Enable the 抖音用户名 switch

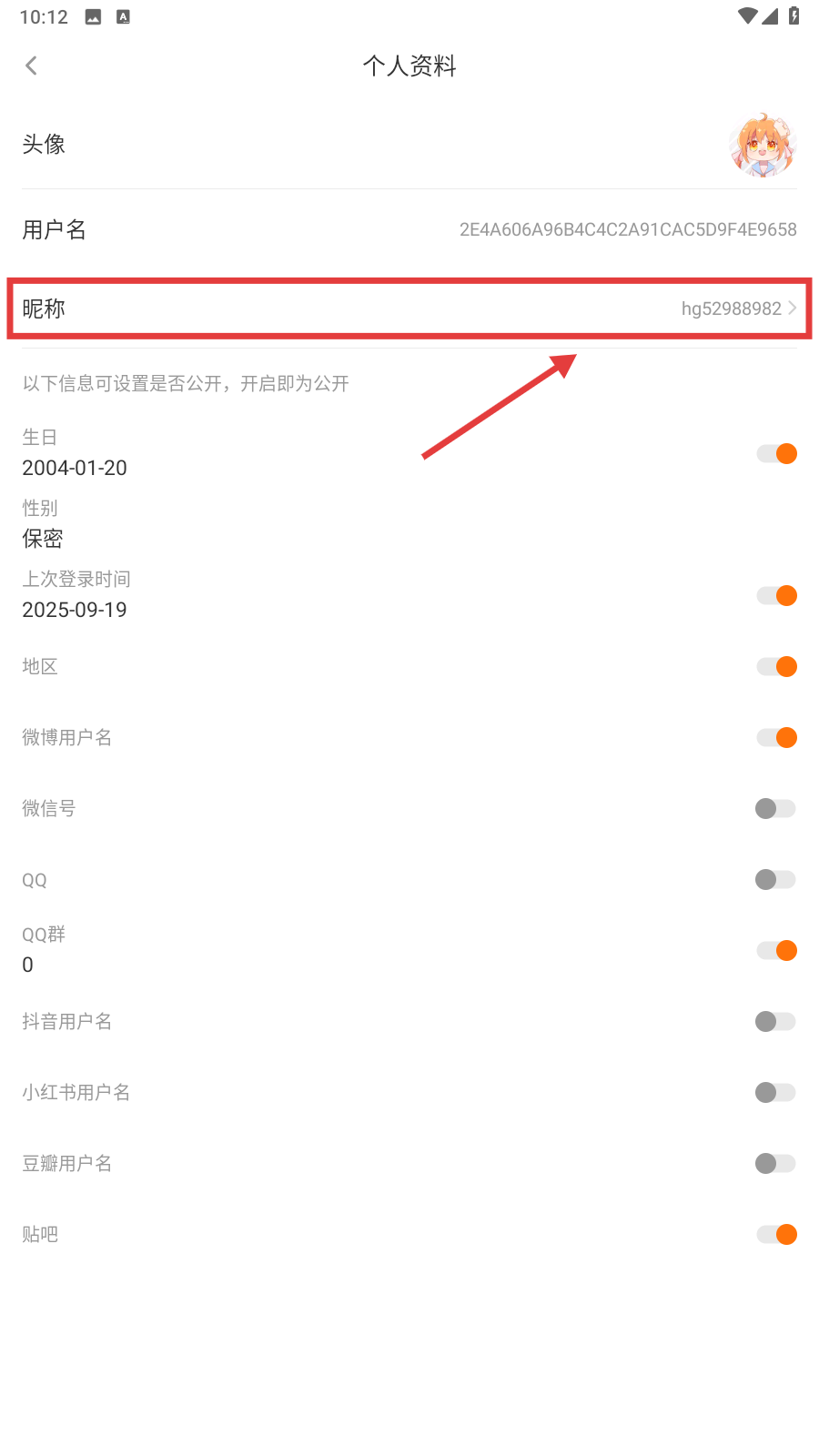[776, 1021]
